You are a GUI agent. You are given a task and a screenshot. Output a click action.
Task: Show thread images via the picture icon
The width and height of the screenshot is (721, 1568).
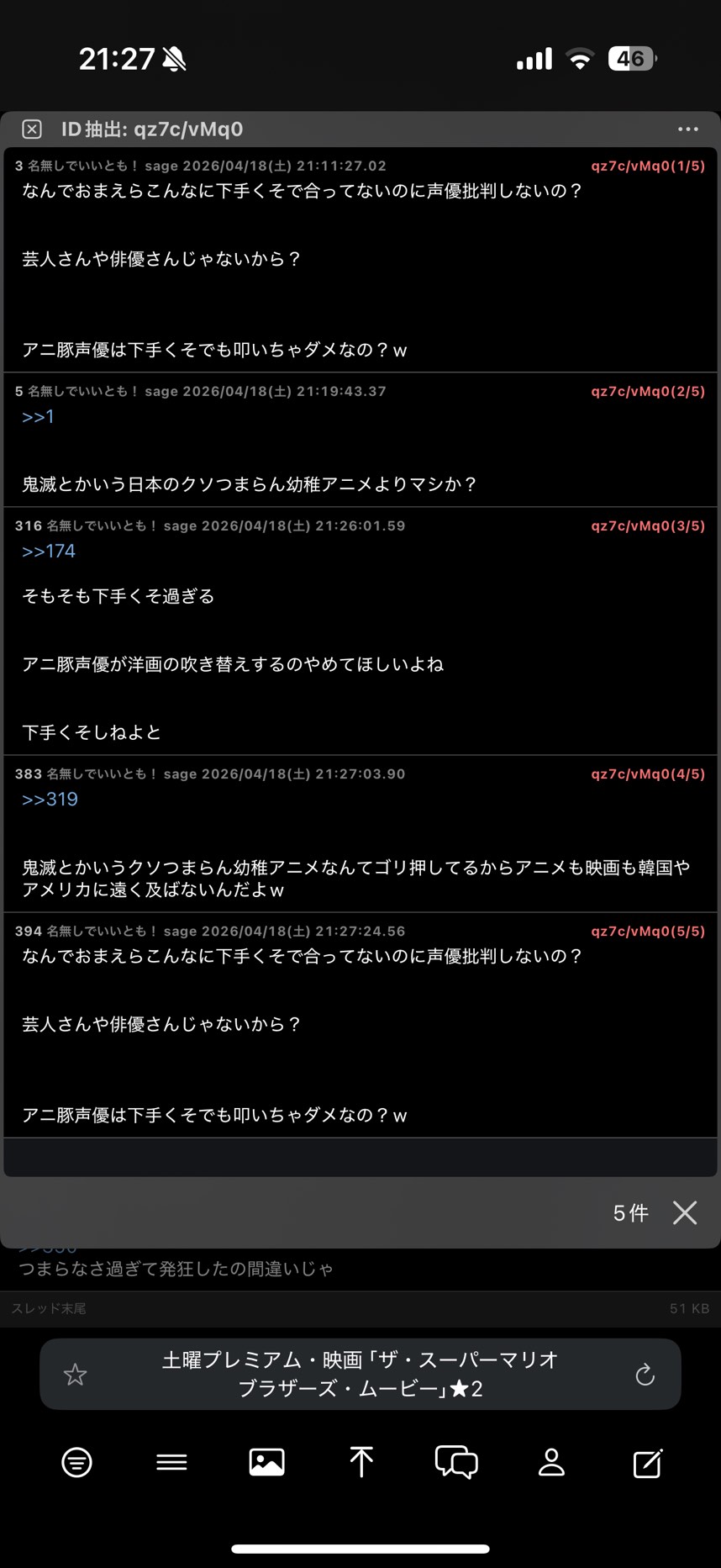click(x=266, y=1463)
